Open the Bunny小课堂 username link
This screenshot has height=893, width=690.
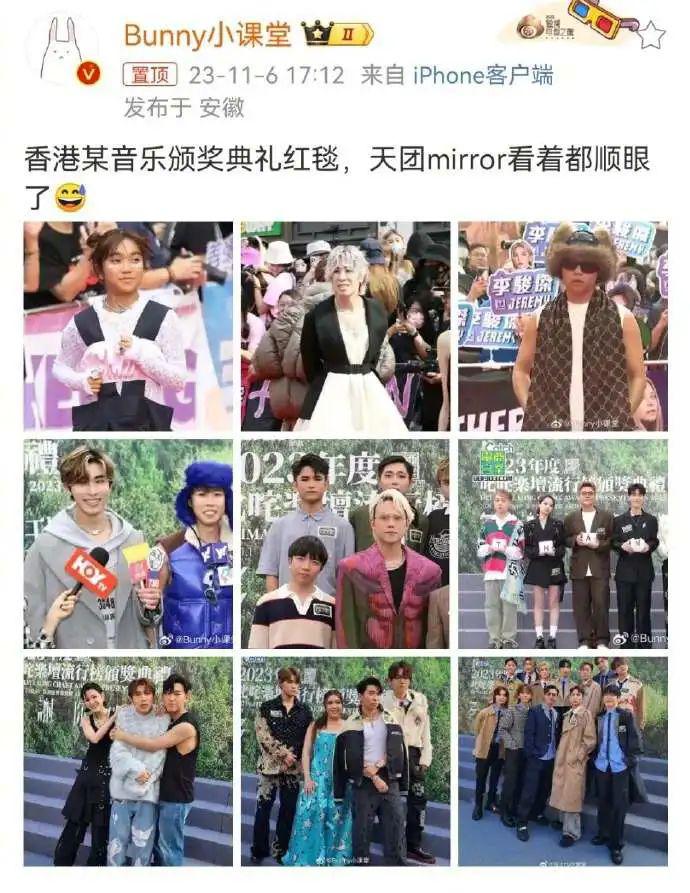pos(207,35)
